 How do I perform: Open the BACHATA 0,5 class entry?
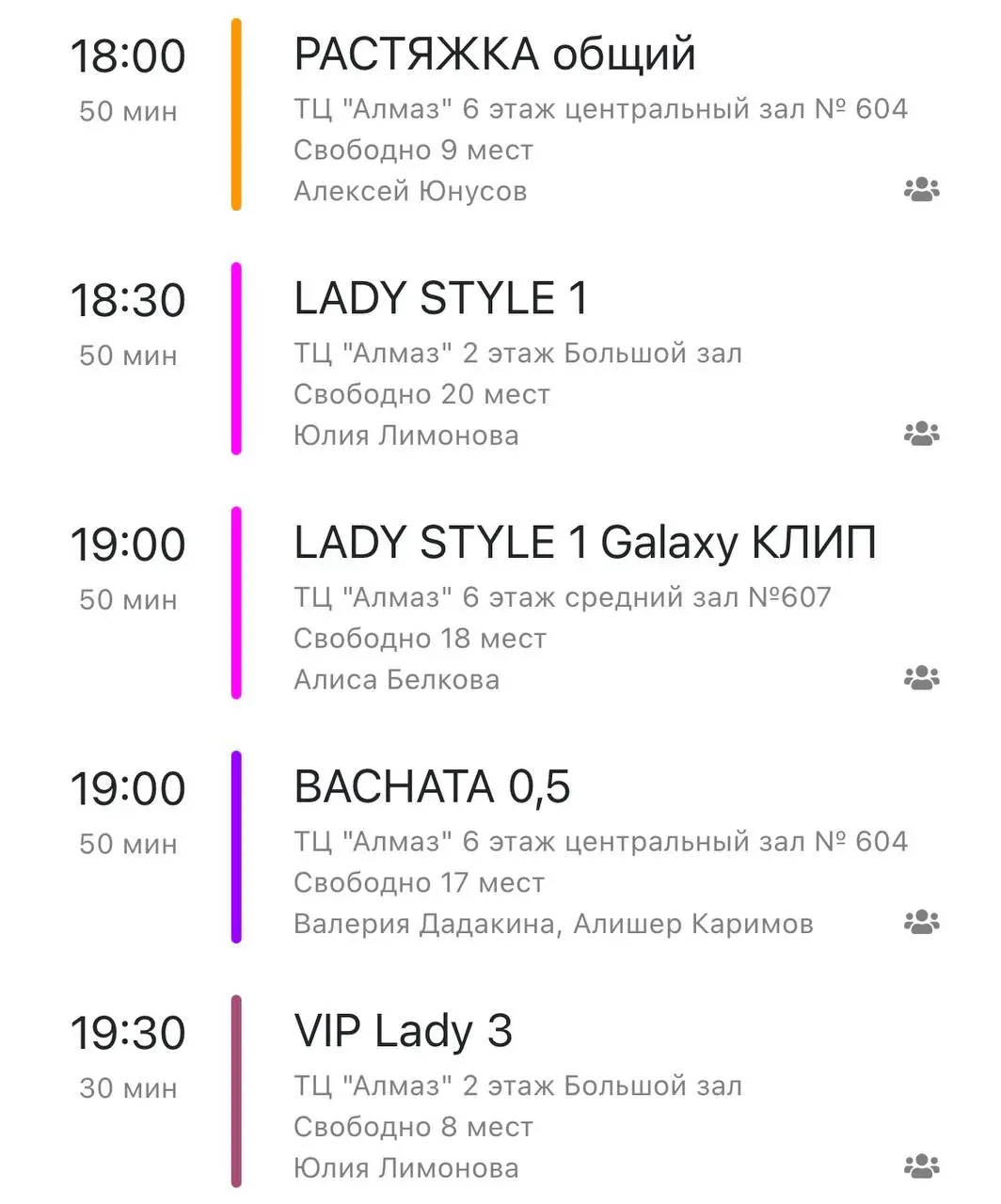432,787
